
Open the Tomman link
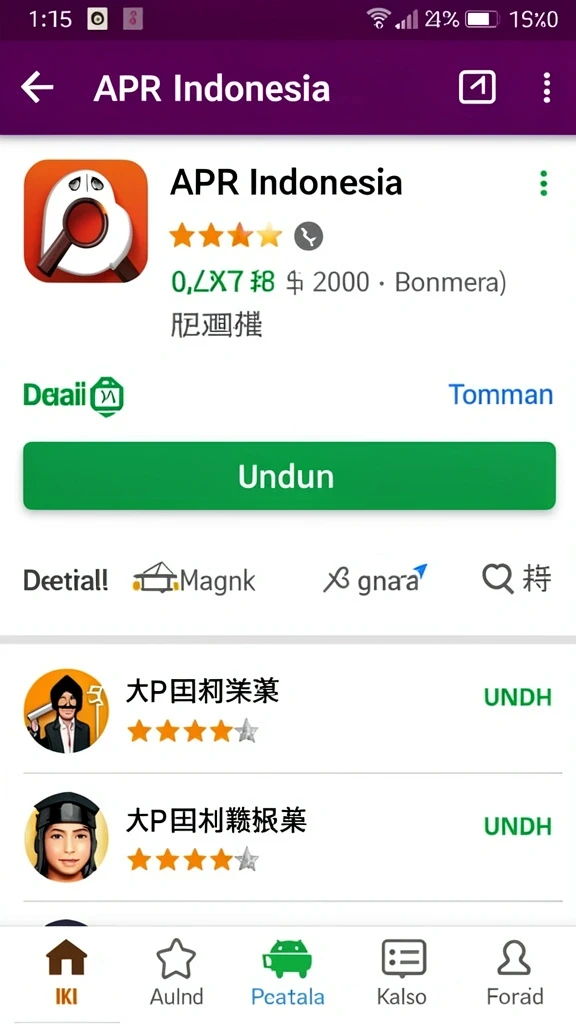tap(500, 394)
